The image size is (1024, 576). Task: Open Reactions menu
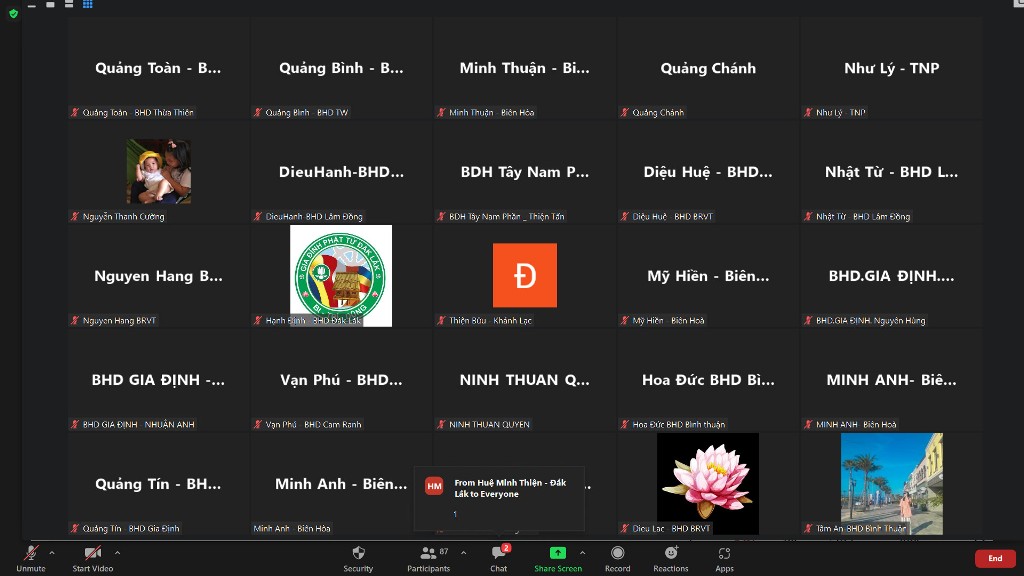[671, 559]
